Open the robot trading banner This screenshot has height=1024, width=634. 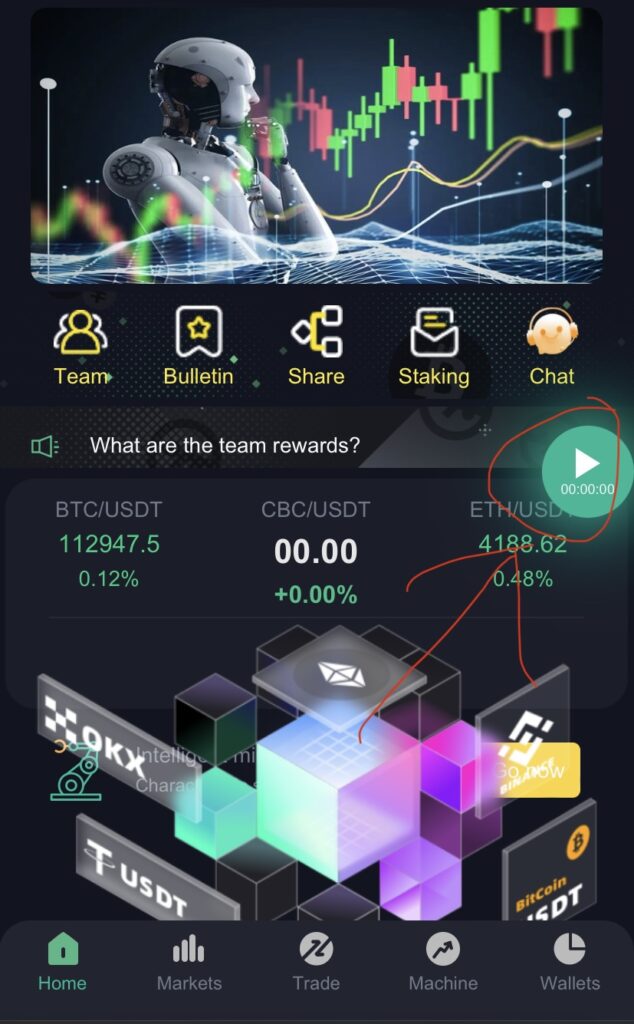point(316,148)
